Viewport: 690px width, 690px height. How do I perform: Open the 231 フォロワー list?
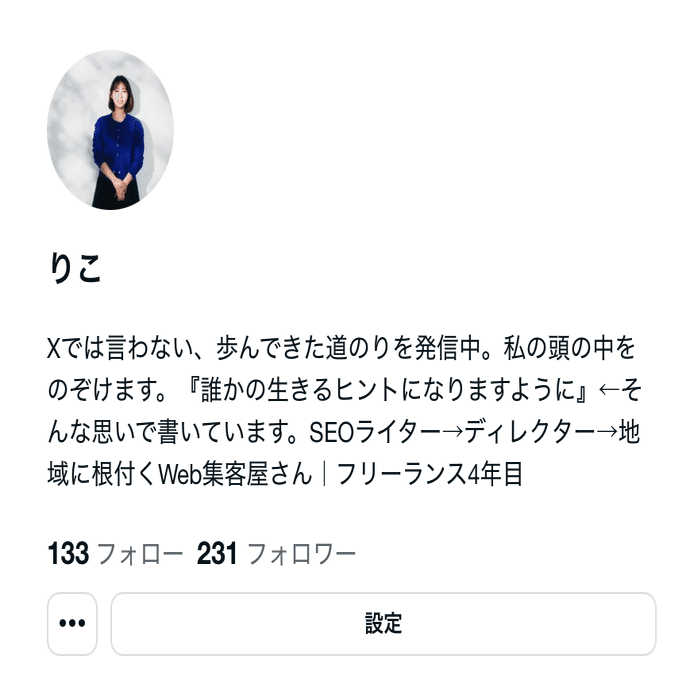click(276, 553)
